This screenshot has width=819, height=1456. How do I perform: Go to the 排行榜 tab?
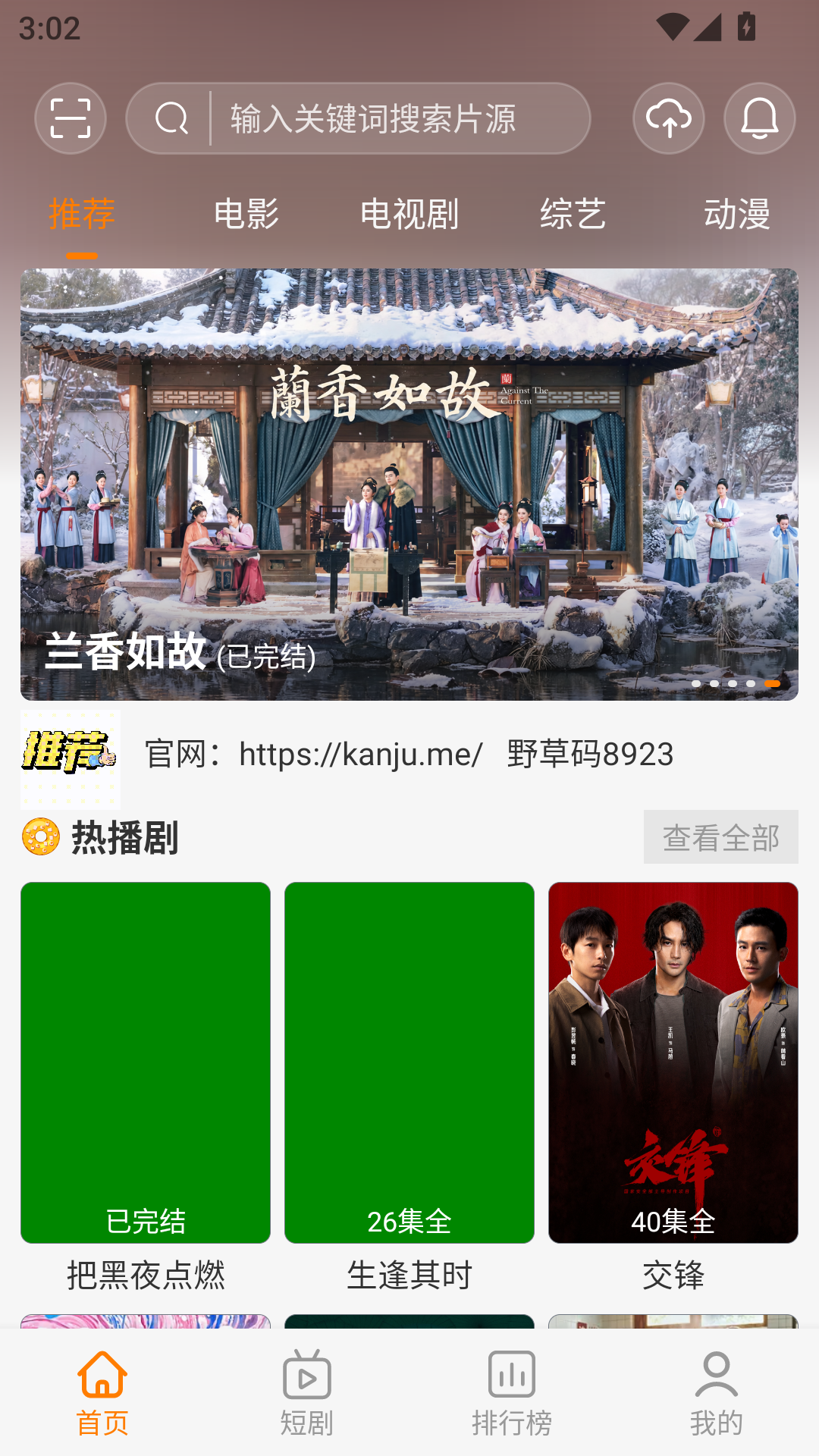[x=512, y=1394]
